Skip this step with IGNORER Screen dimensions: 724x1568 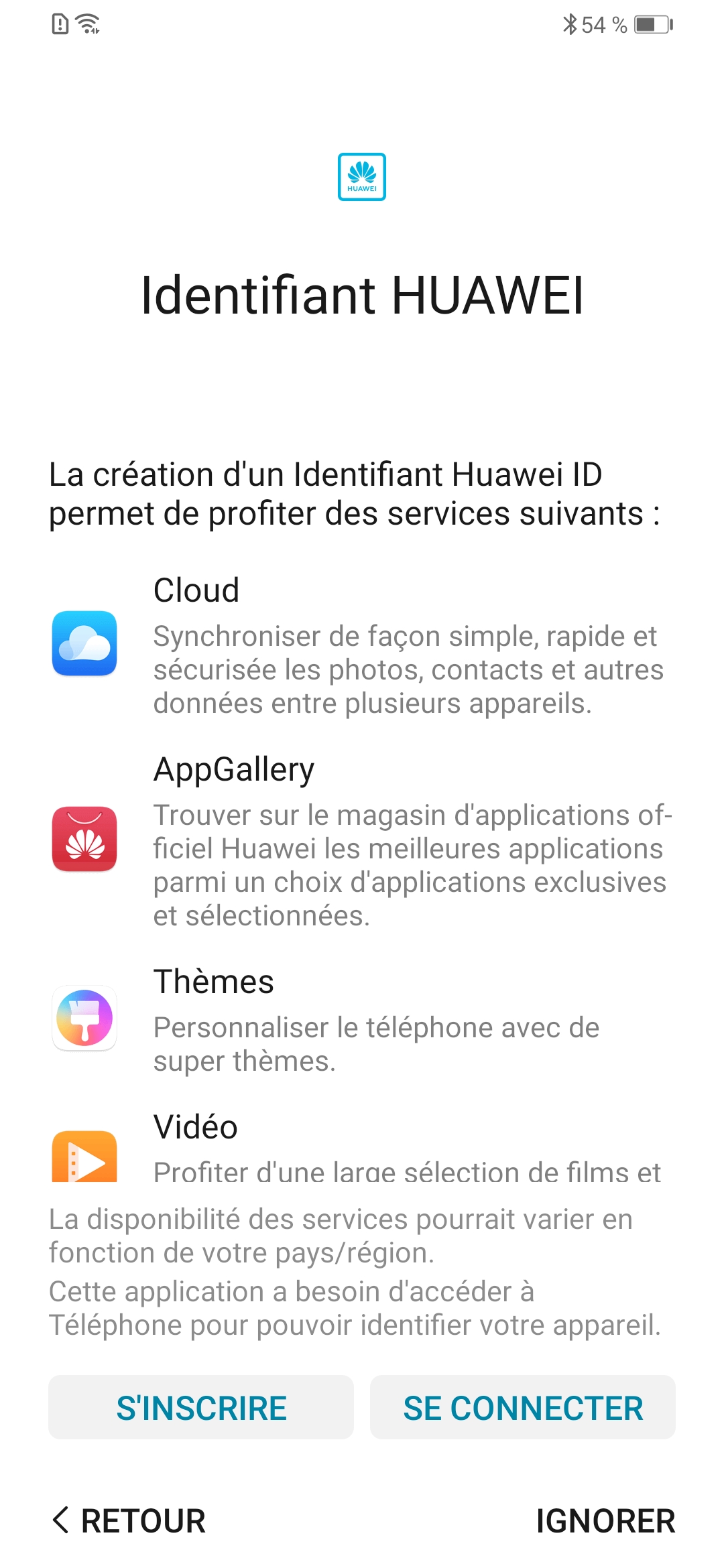tap(605, 1520)
